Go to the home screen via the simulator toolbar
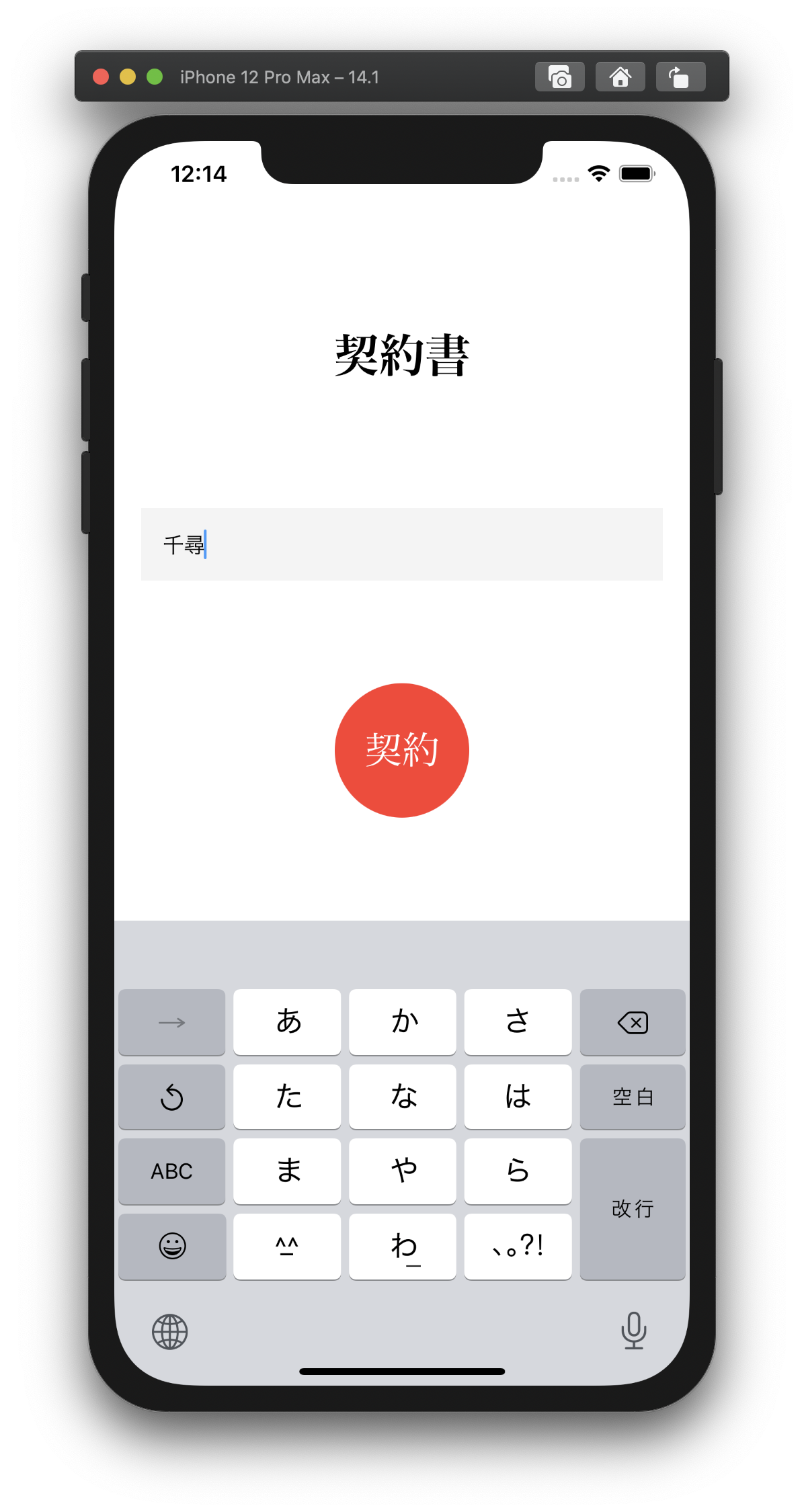 click(620, 77)
